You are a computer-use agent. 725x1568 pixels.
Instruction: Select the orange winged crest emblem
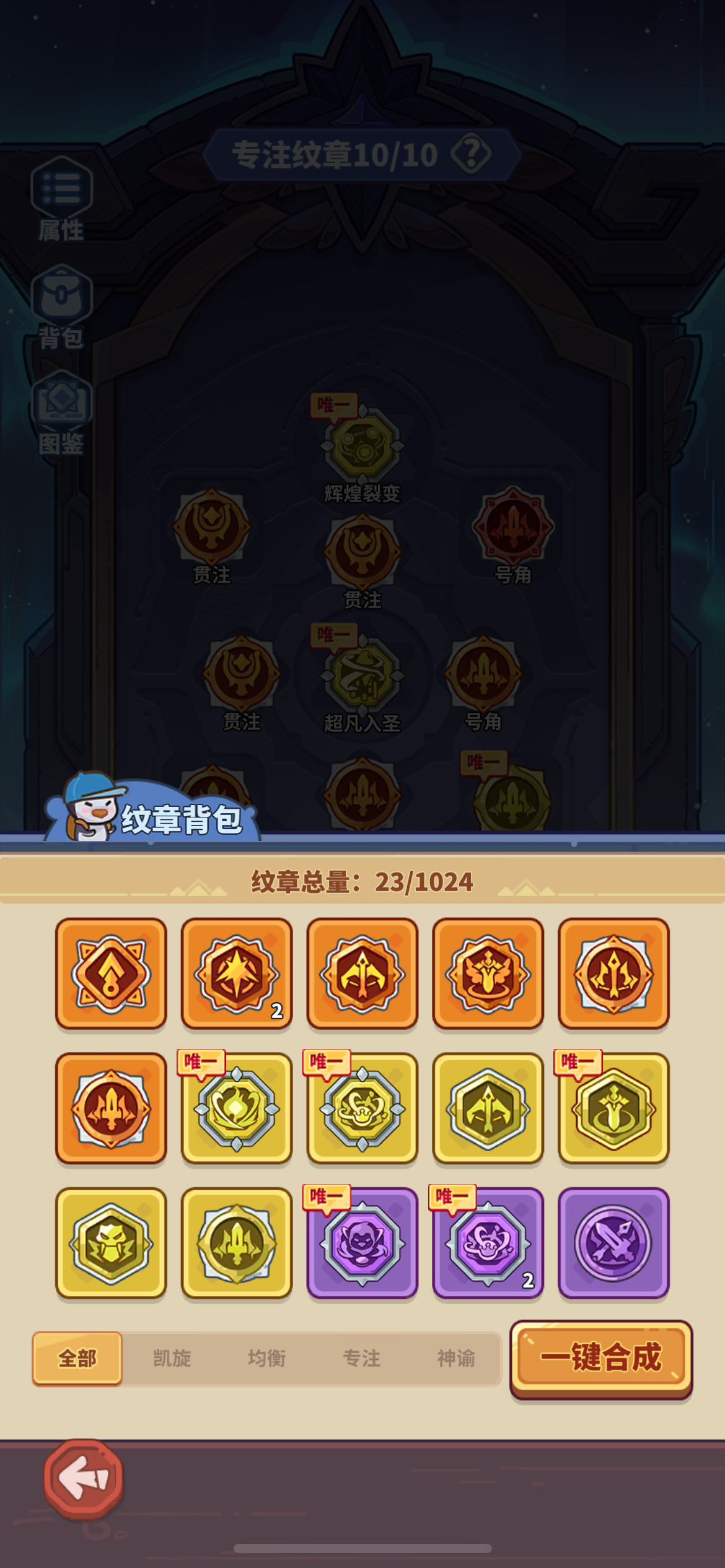(488, 973)
